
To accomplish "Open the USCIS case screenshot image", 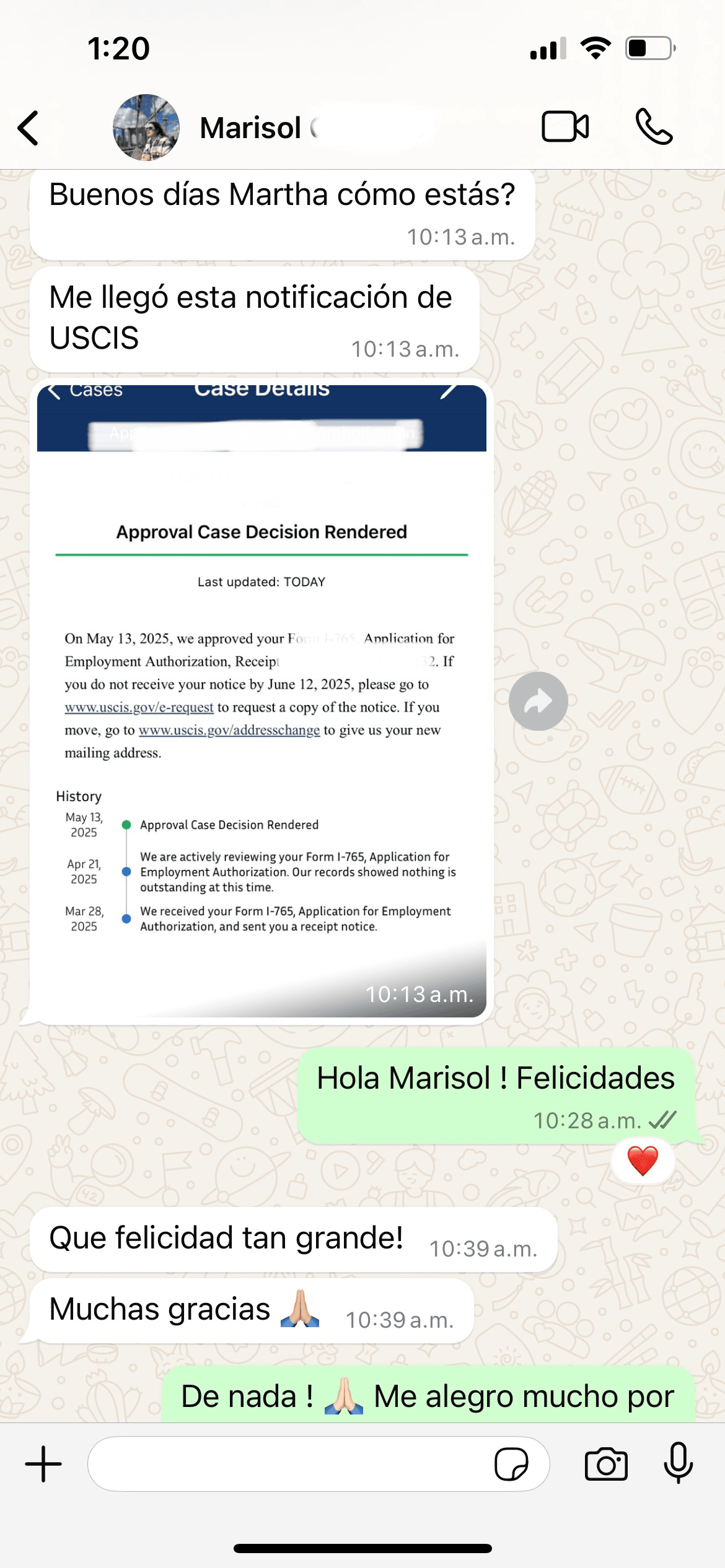I will (261, 700).
